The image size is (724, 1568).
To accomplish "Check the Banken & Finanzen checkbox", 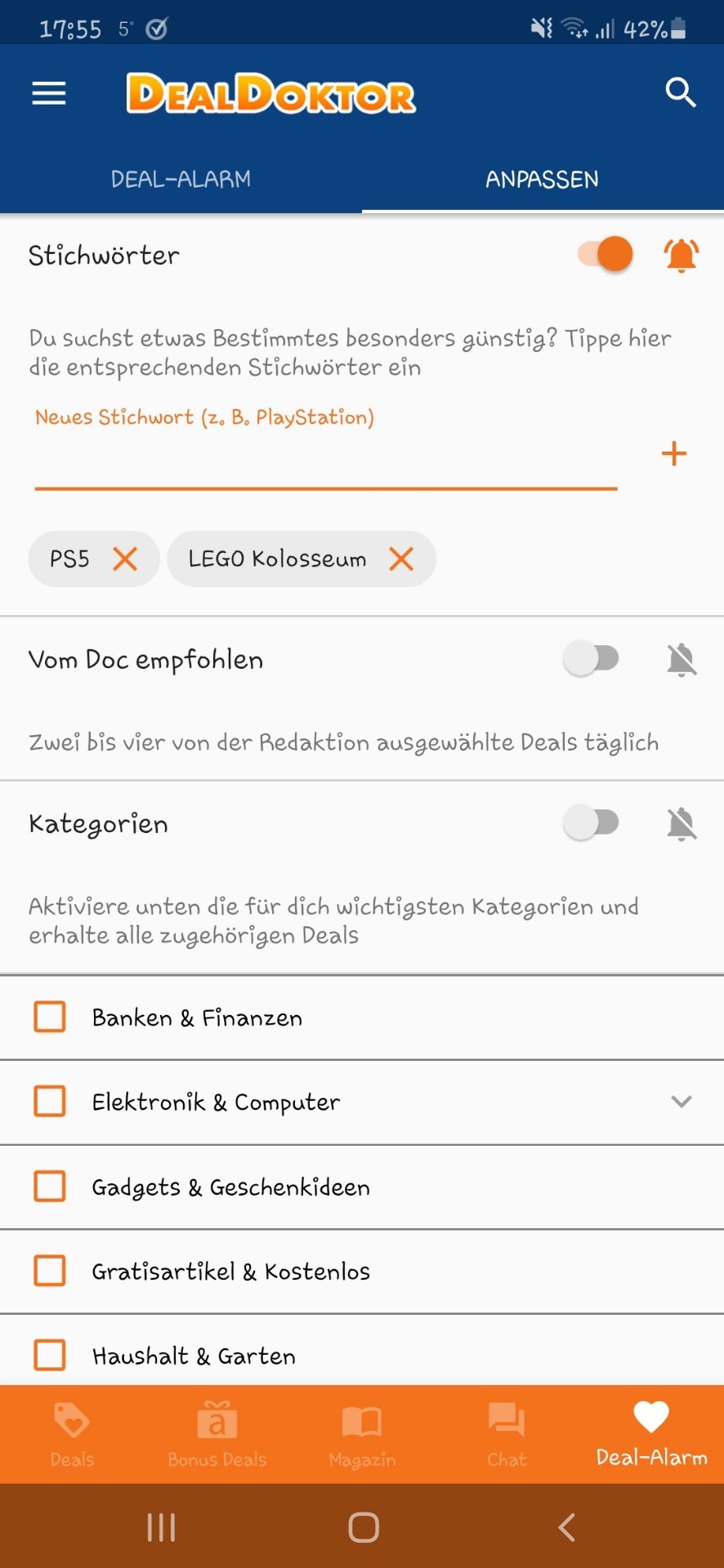I will [50, 1018].
